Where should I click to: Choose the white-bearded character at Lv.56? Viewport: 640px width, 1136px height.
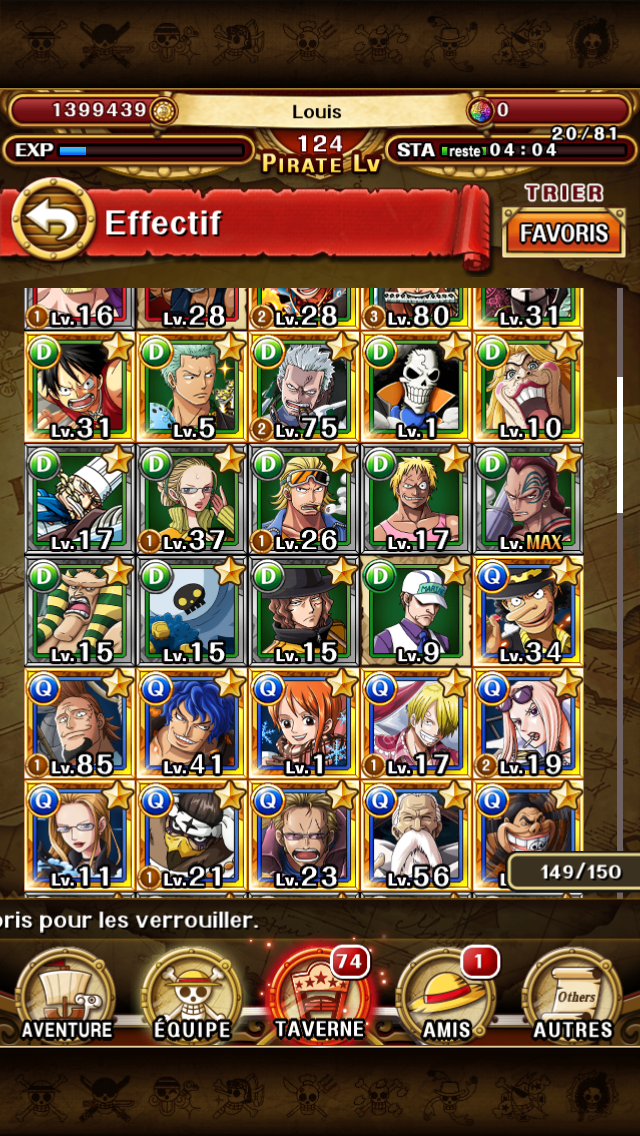pyautogui.click(x=417, y=834)
